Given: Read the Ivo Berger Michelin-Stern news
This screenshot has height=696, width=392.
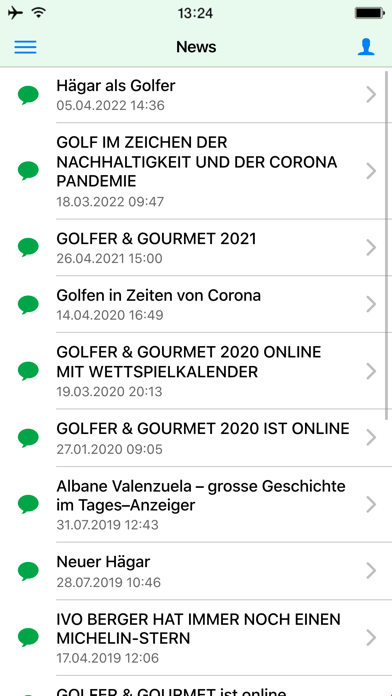Looking at the screenshot, I should click(196, 637).
